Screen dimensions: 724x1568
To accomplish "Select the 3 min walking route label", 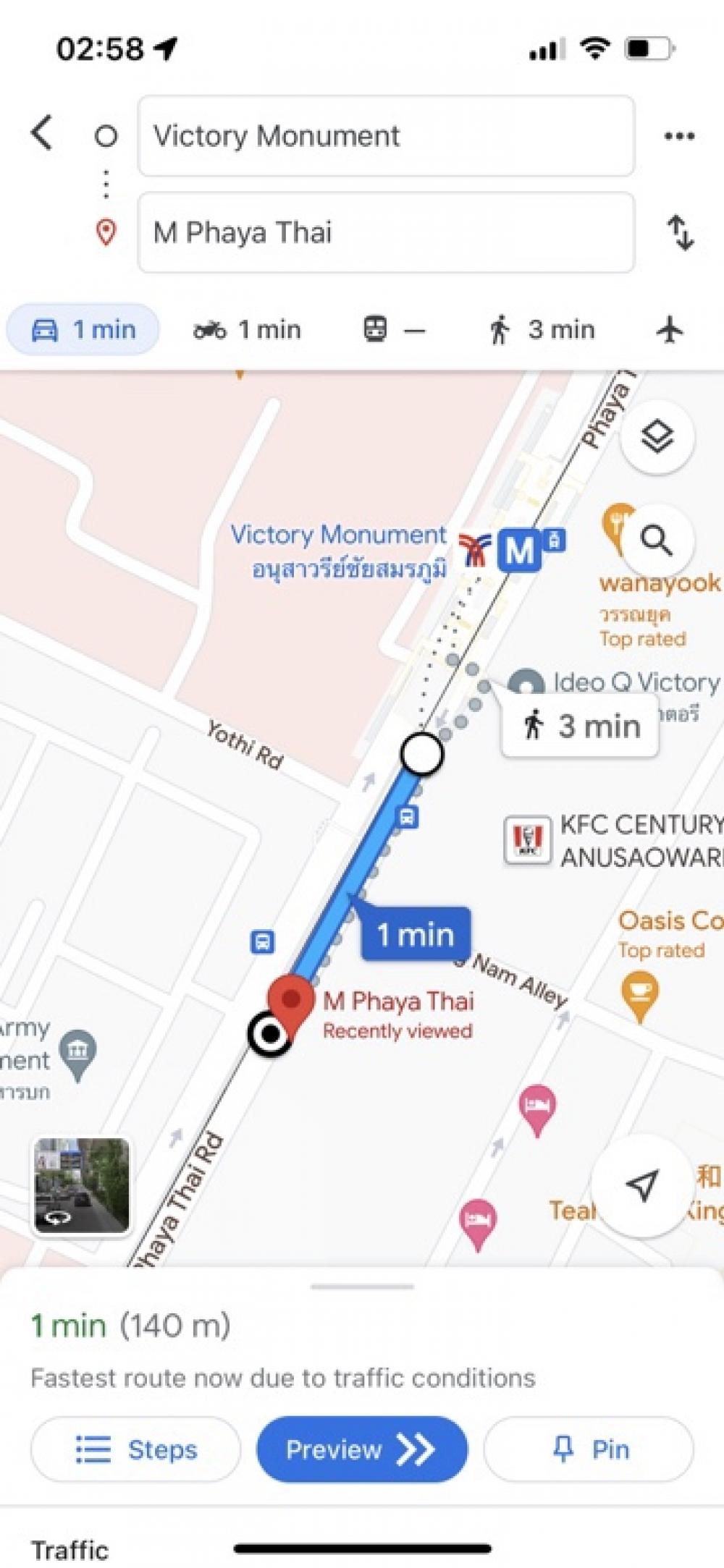I will 580,726.
